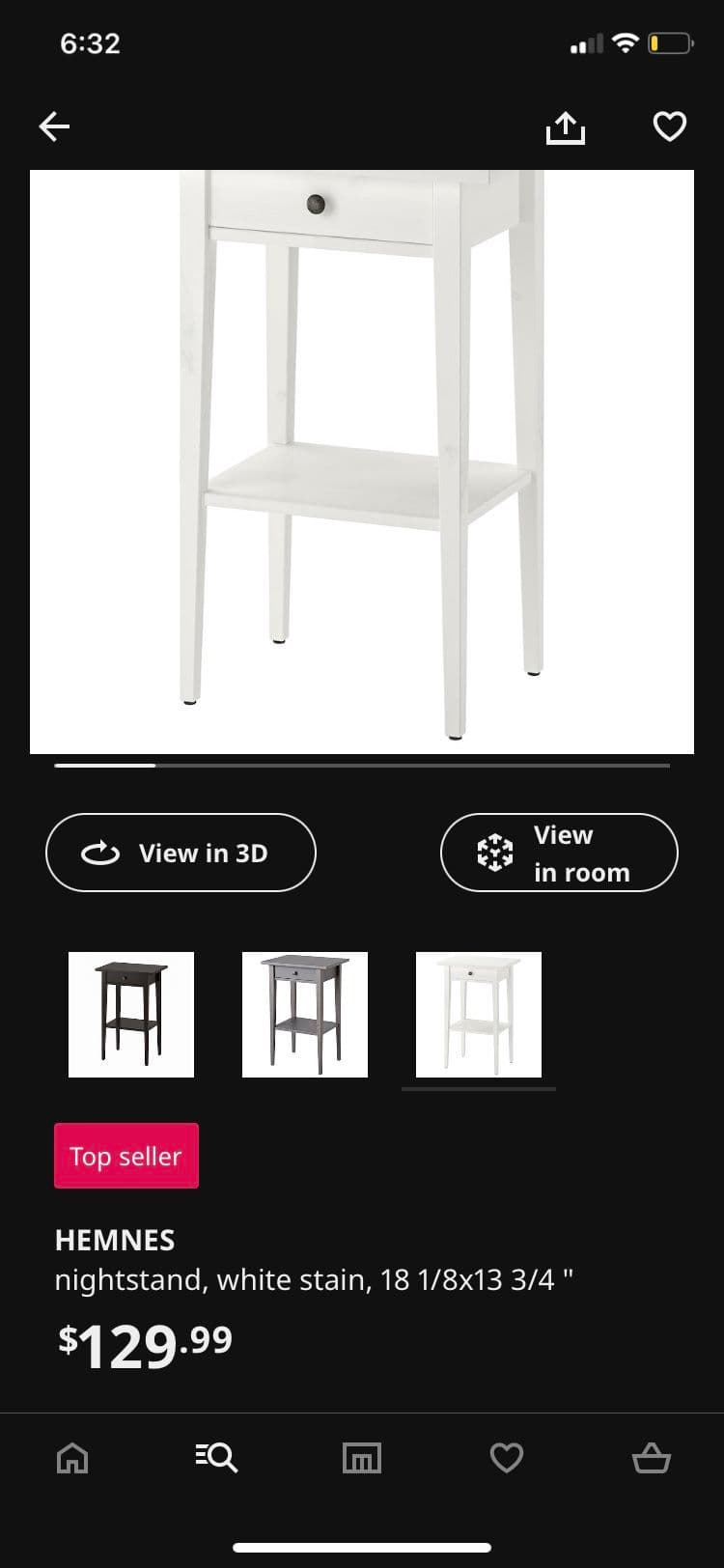Switch to the search and browse tab
This screenshot has width=724, height=1568.
point(216,1458)
